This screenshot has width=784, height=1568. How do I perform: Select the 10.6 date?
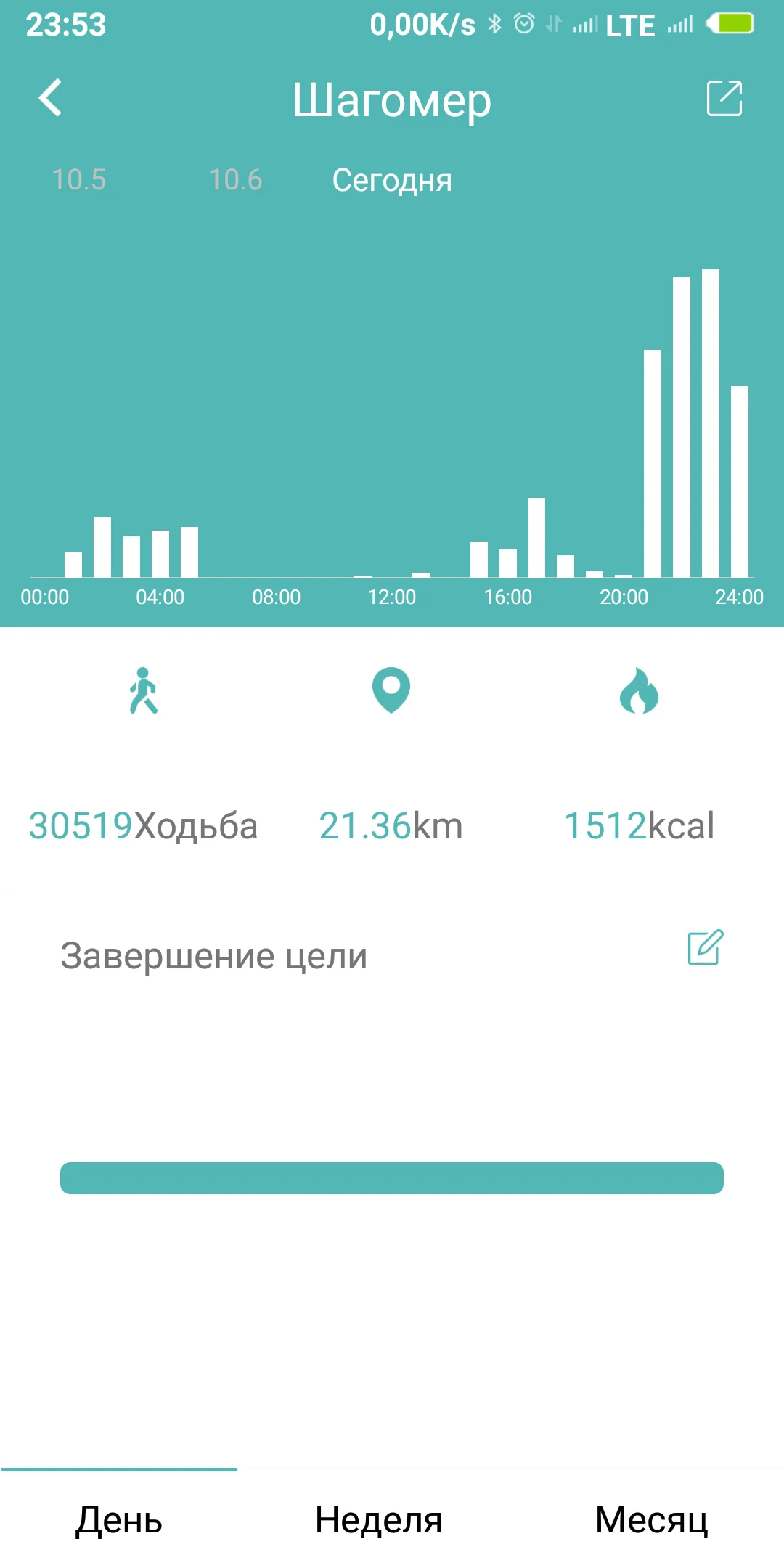[235, 180]
